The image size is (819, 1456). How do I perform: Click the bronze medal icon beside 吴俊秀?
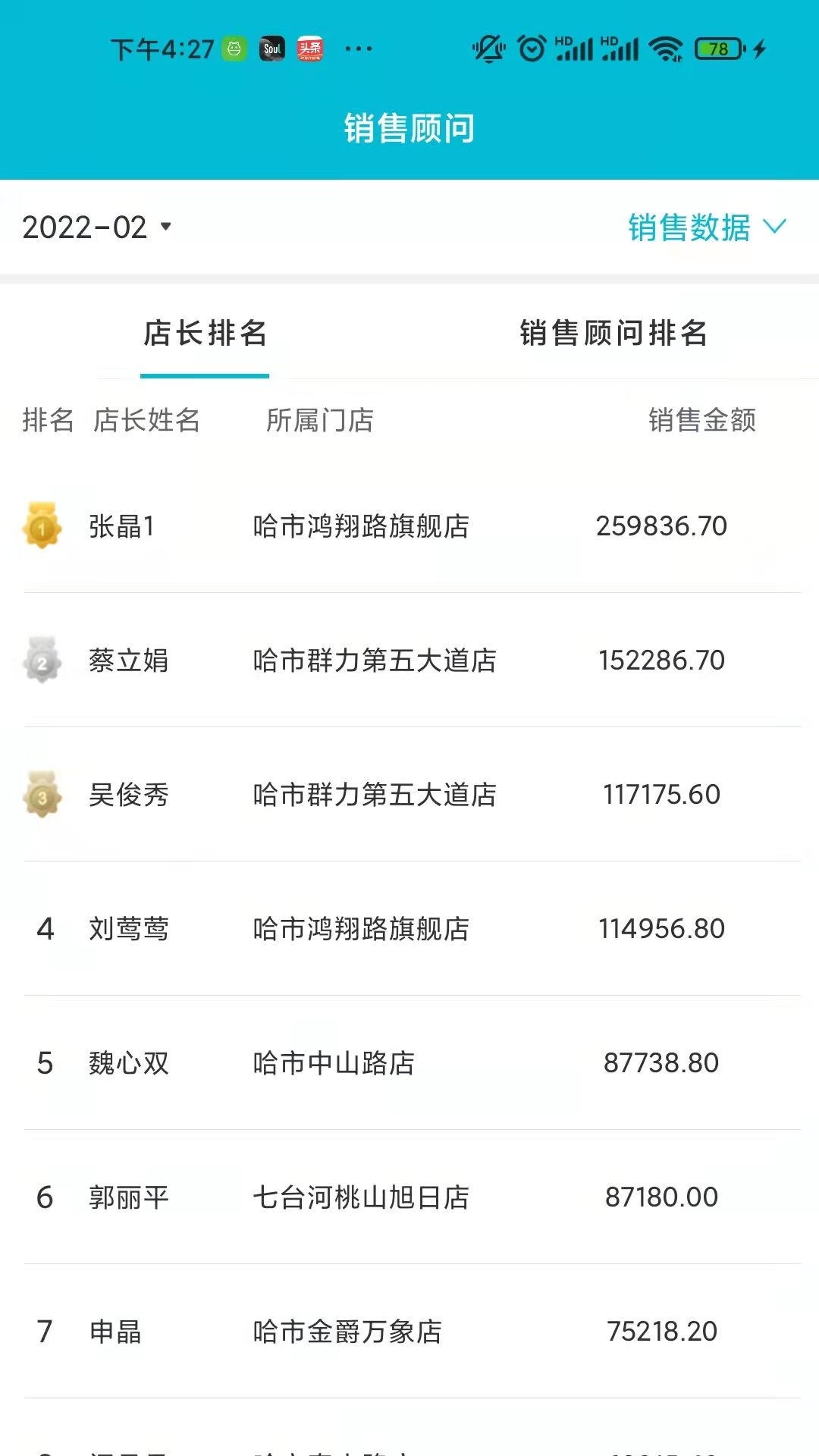(x=43, y=795)
